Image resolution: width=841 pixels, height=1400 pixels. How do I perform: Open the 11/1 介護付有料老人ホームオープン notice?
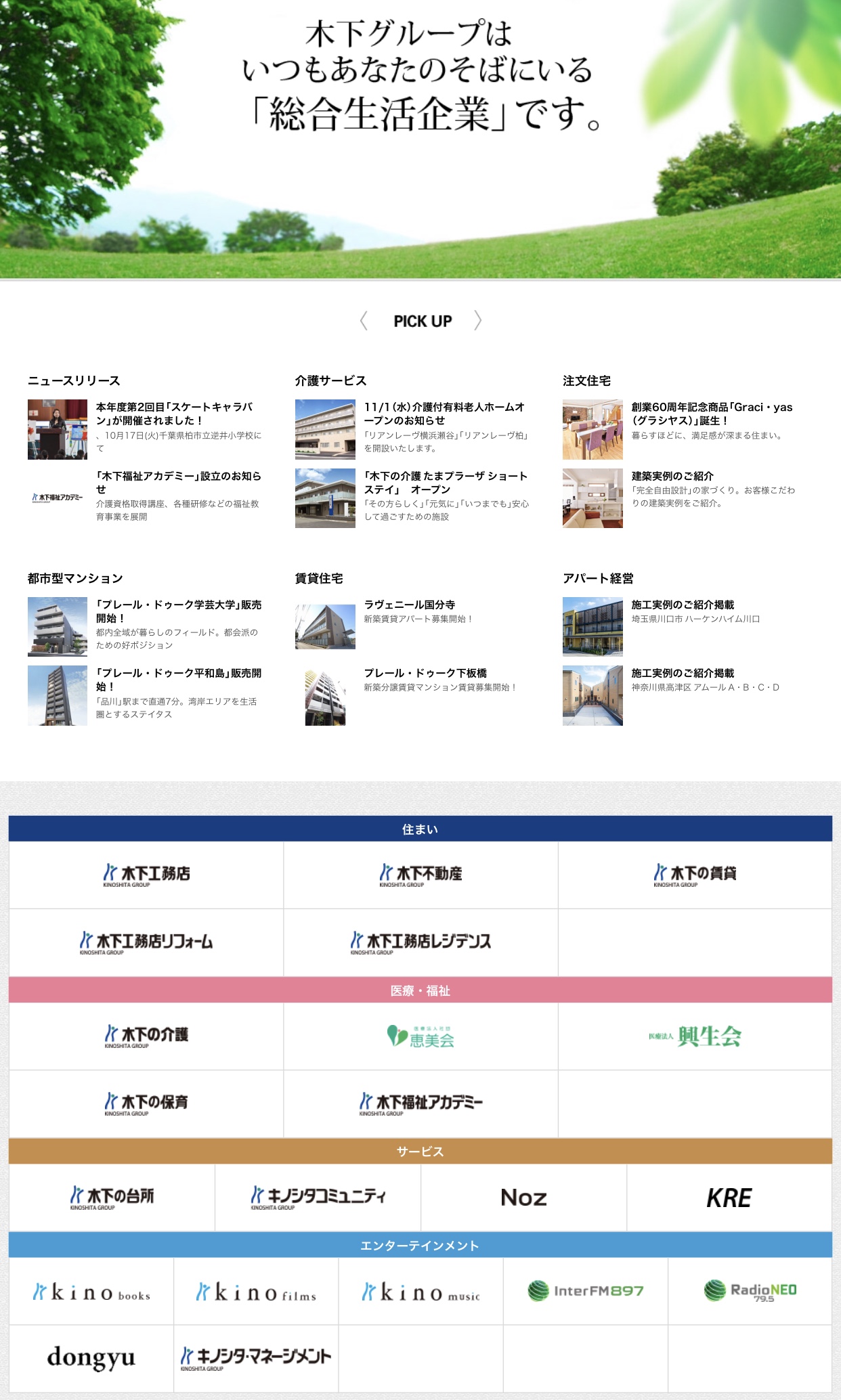click(444, 414)
